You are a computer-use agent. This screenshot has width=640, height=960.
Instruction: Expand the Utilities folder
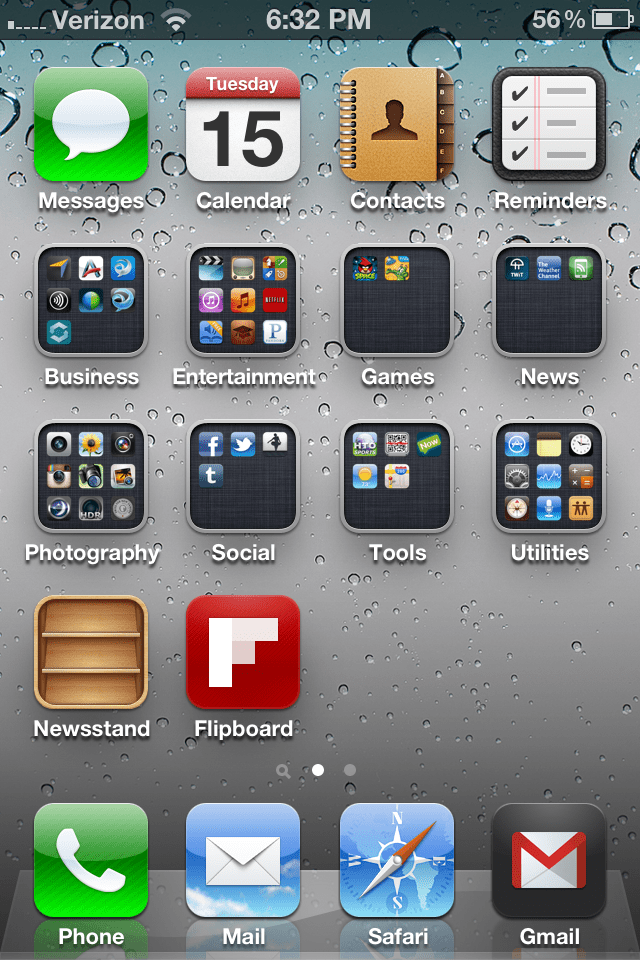click(x=549, y=477)
